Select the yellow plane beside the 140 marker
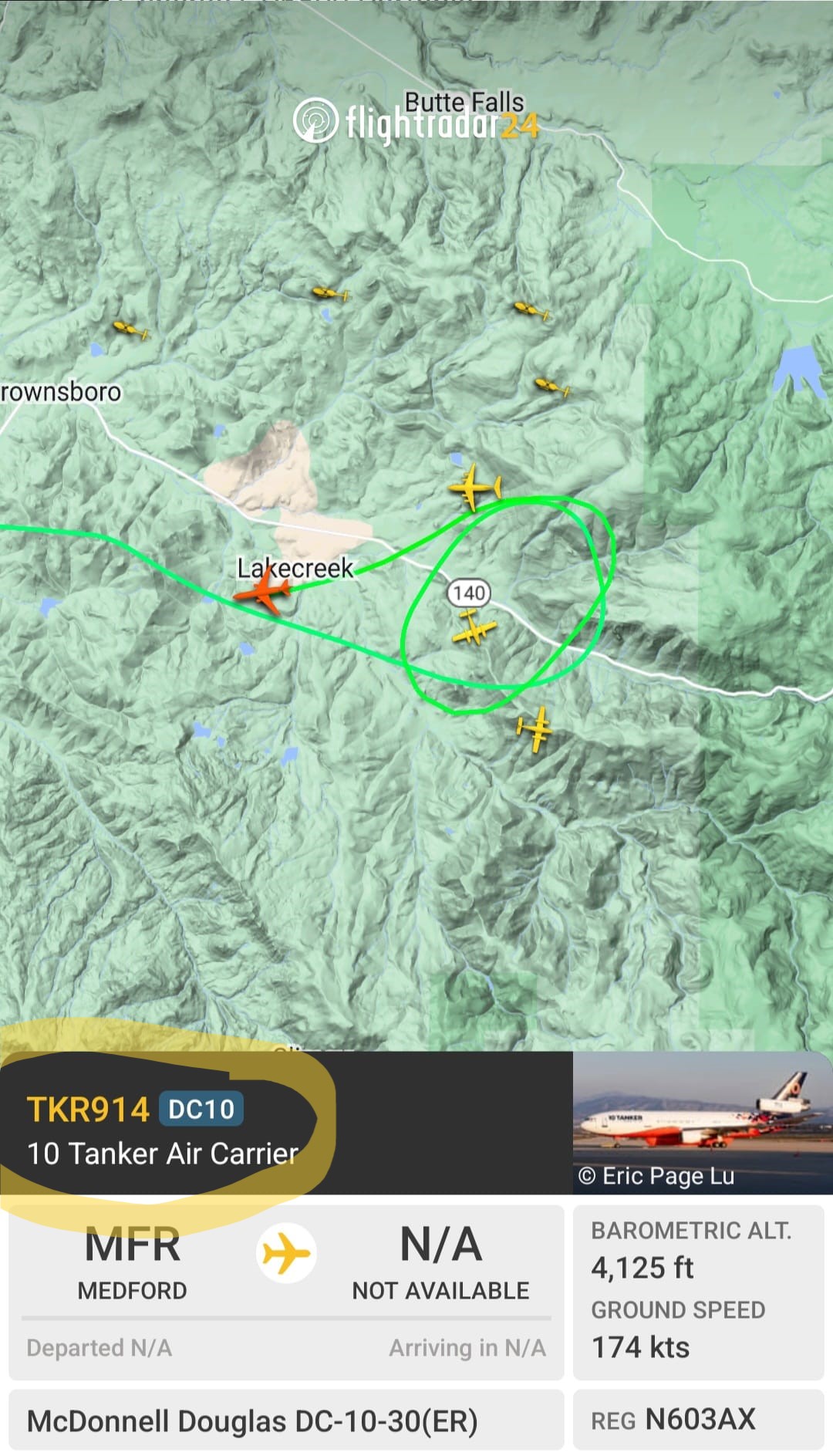 pyautogui.click(x=473, y=629)
